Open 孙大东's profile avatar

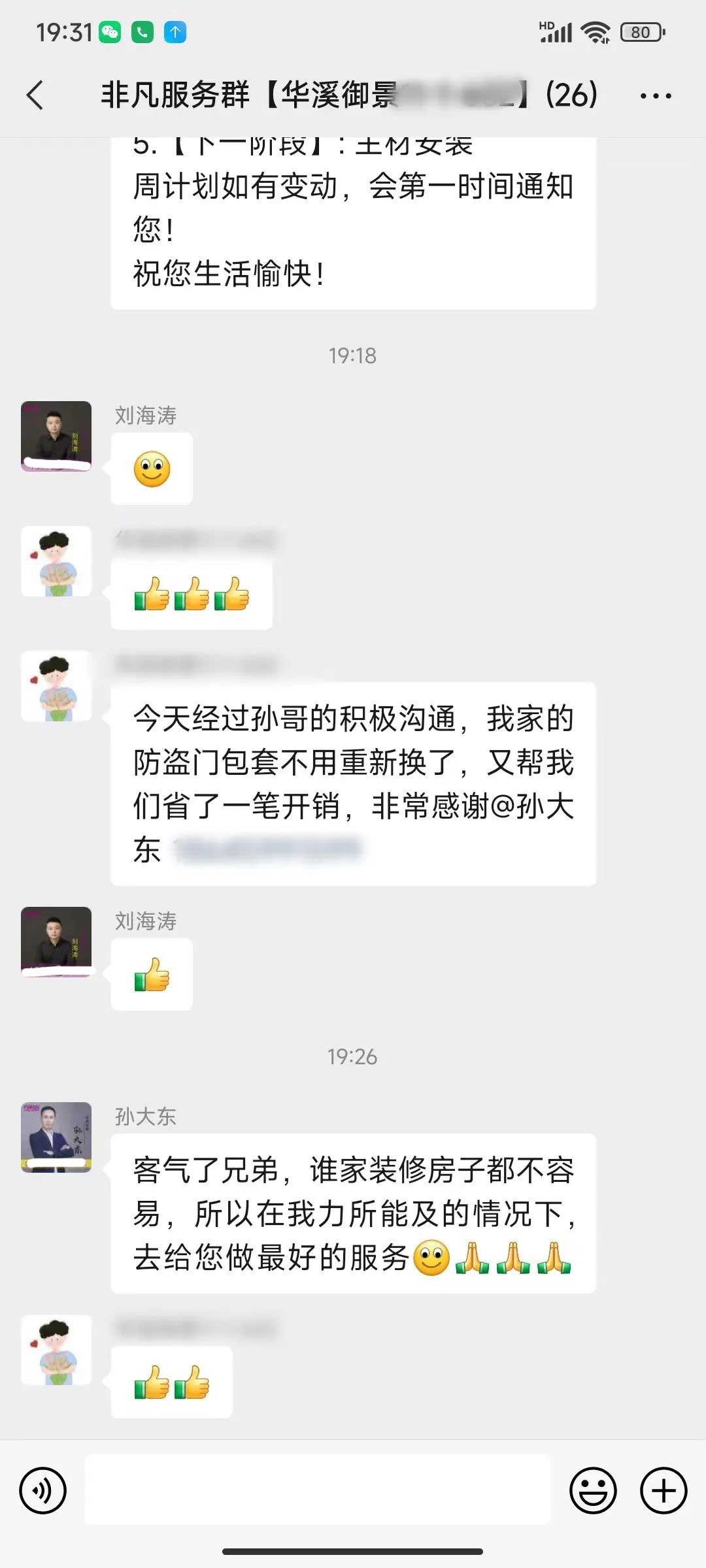click(56, 1137)
